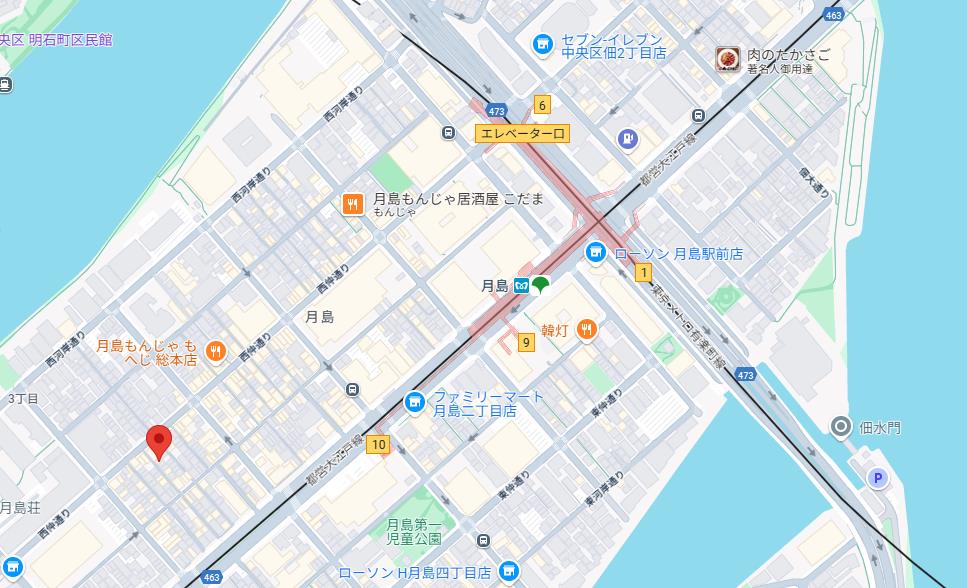Select 肉のたかさご place marker

point(728,60)
